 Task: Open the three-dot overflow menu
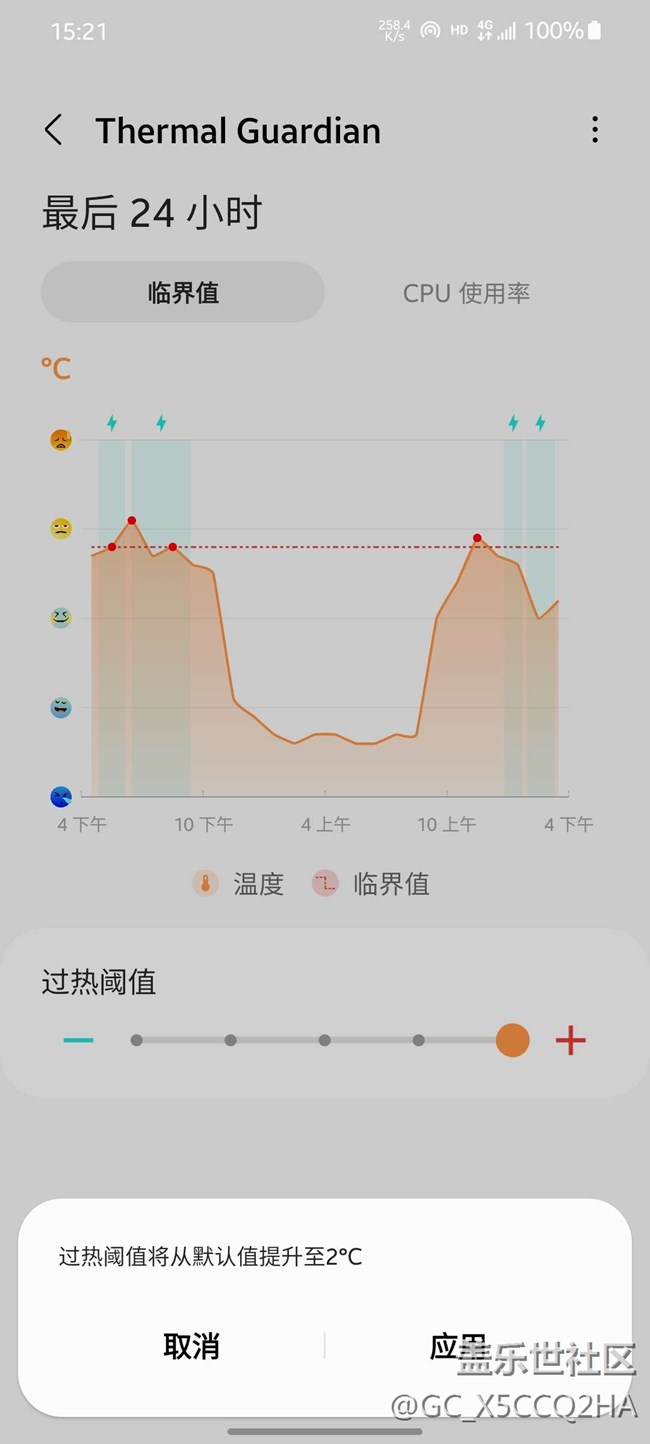[x=595, y=130]
